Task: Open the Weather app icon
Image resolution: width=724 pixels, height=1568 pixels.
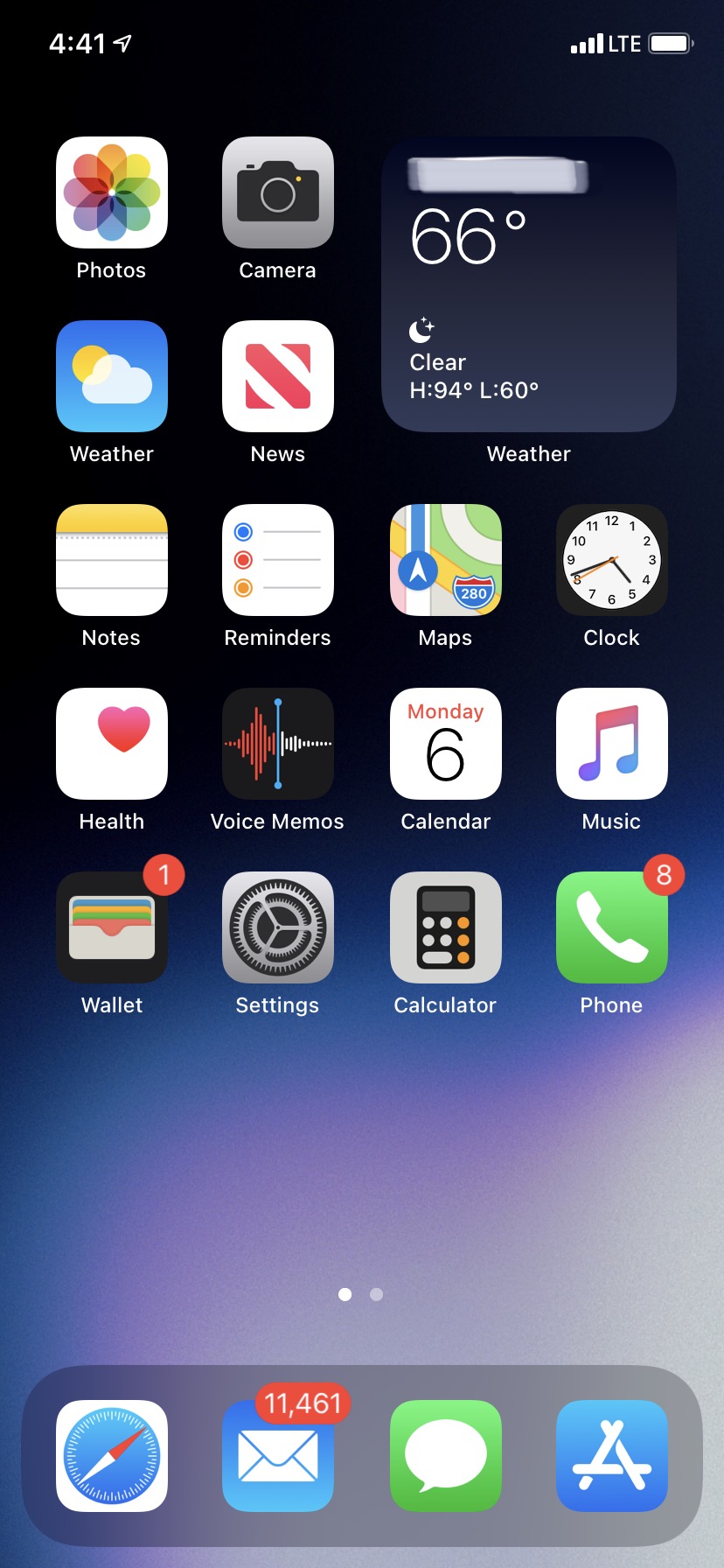Action: 112,376
